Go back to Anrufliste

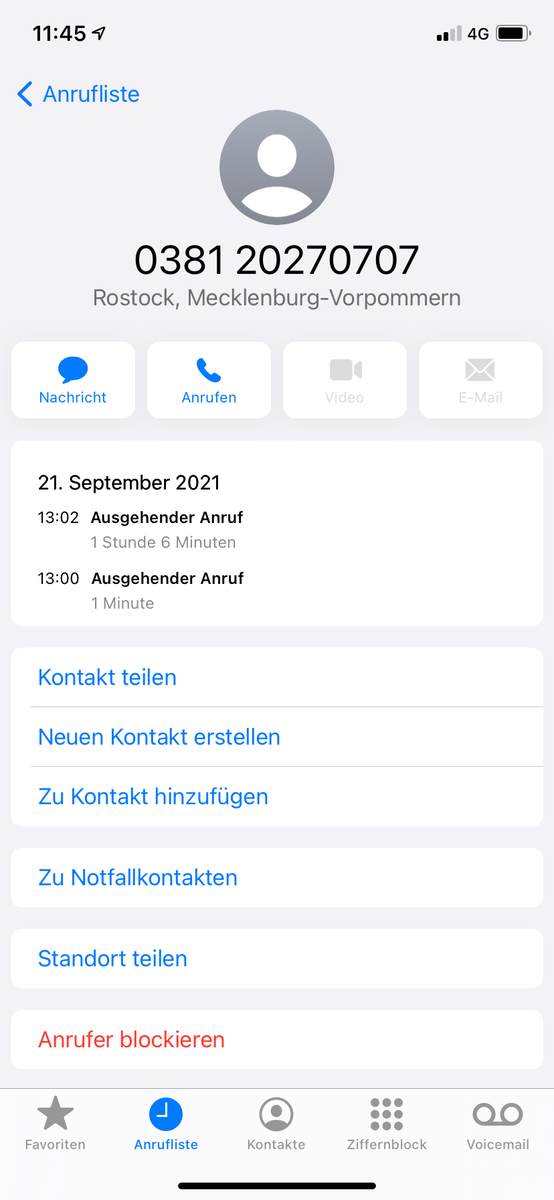(78, 94)
